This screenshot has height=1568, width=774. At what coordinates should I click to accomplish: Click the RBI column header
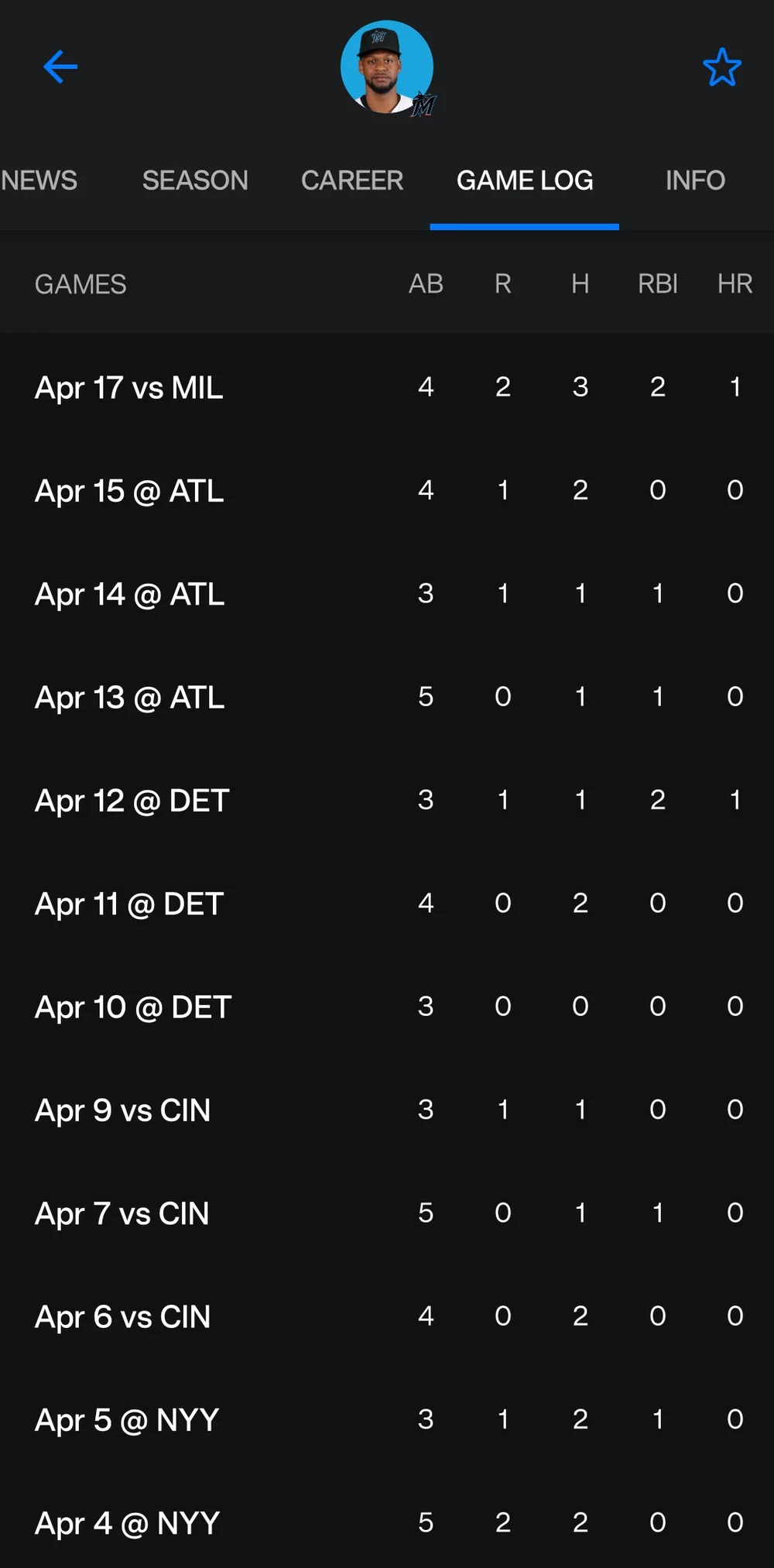tap(657, 283)
